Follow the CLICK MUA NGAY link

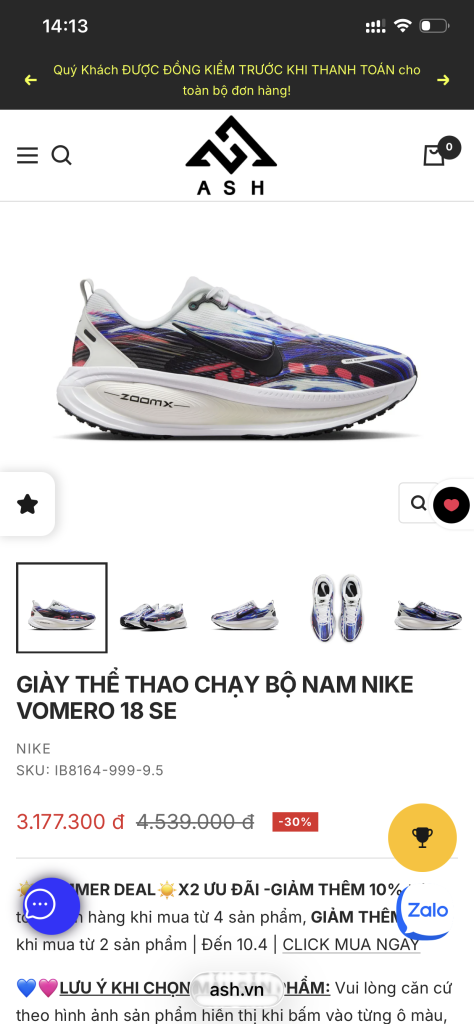click(x=351, y=944)
